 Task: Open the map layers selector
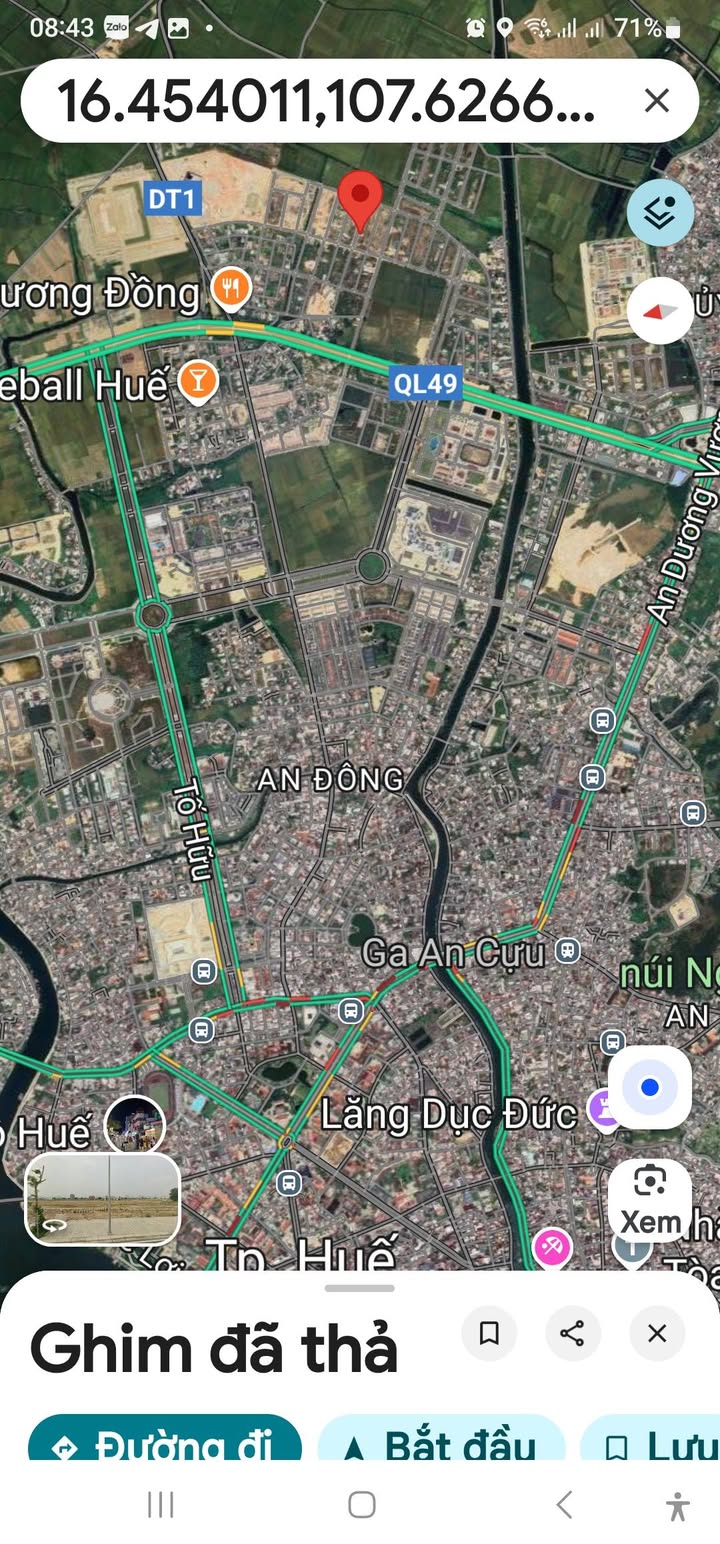pos(660,212)
